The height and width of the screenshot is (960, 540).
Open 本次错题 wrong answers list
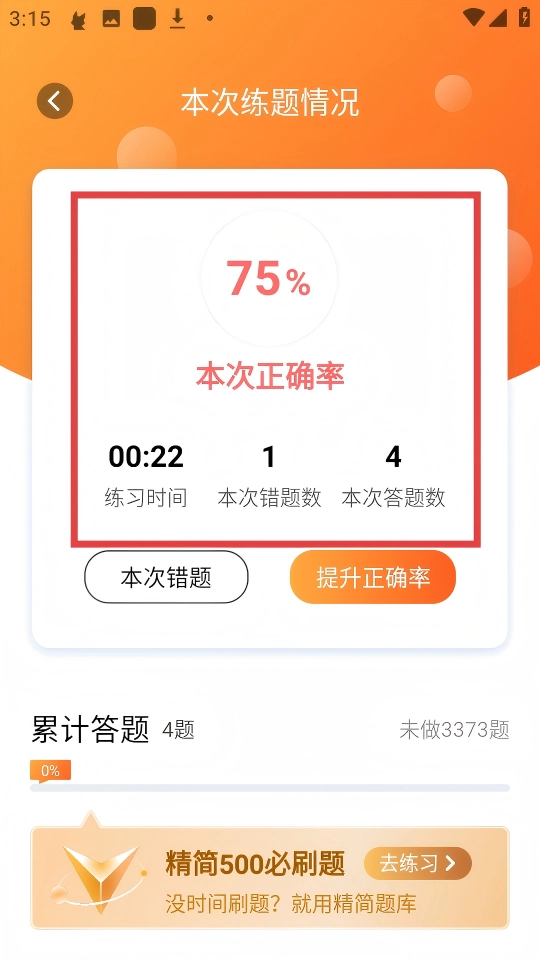166,577
